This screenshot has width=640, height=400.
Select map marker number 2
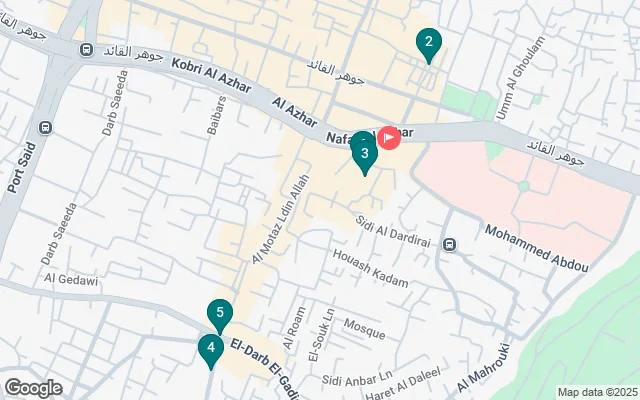click(x=428, y=42)
